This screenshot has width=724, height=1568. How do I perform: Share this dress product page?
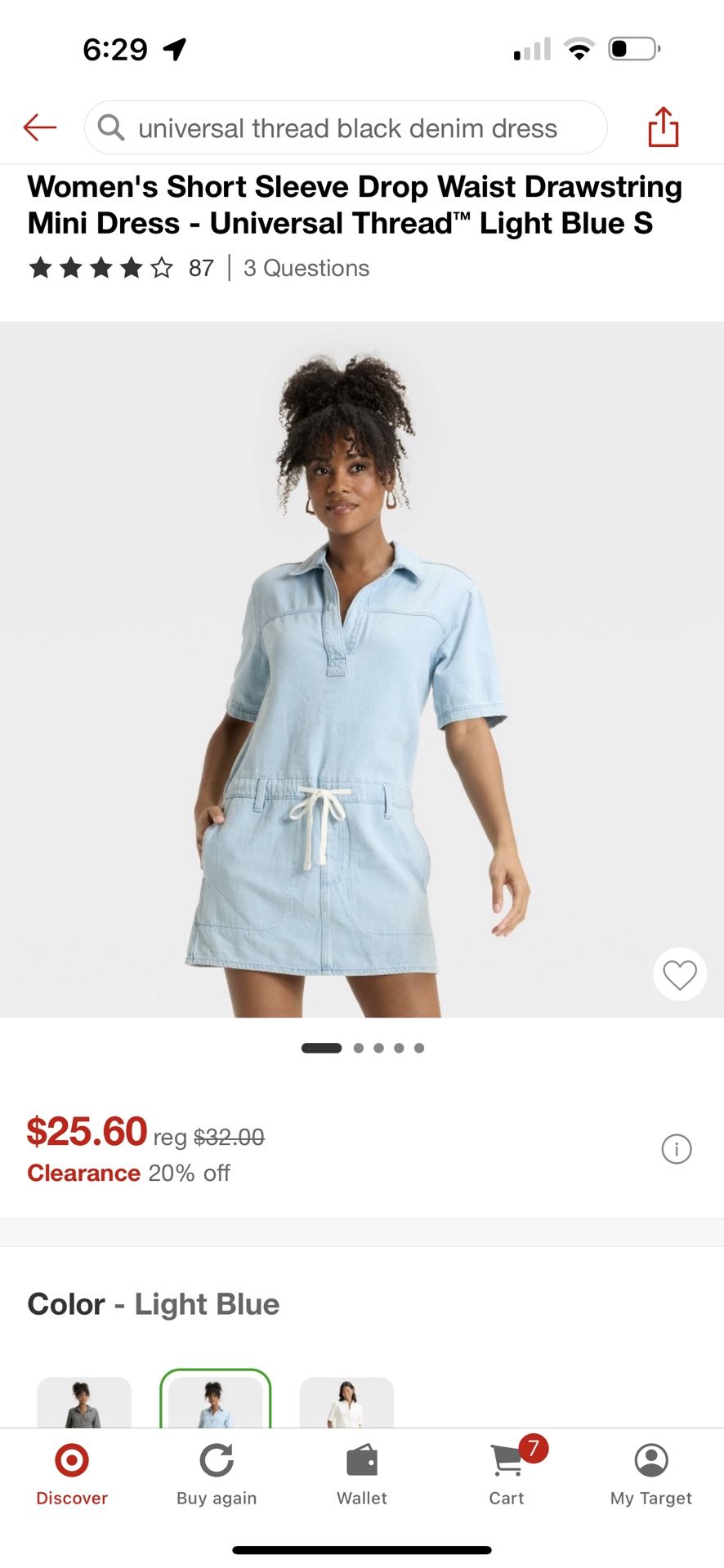663,127
